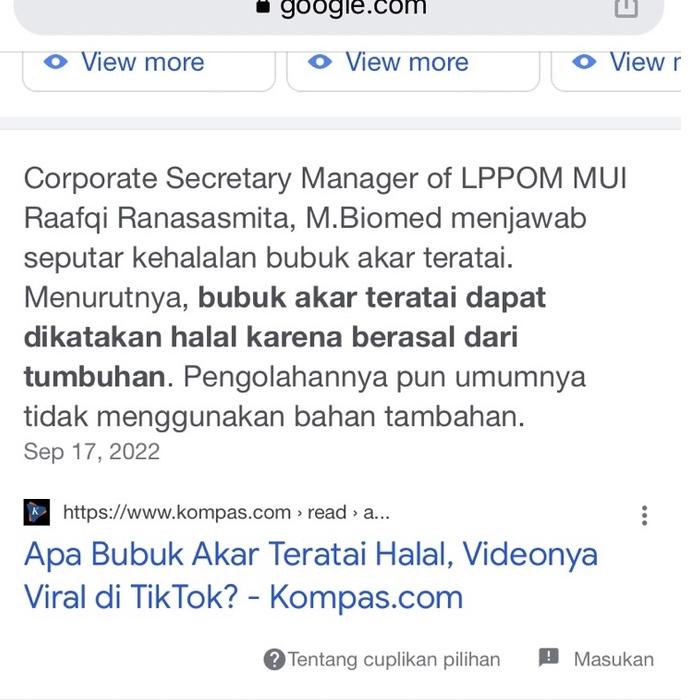This screenshot has height=700, width=700.
Task: Tap the first View more button
Action: [148, 62]
